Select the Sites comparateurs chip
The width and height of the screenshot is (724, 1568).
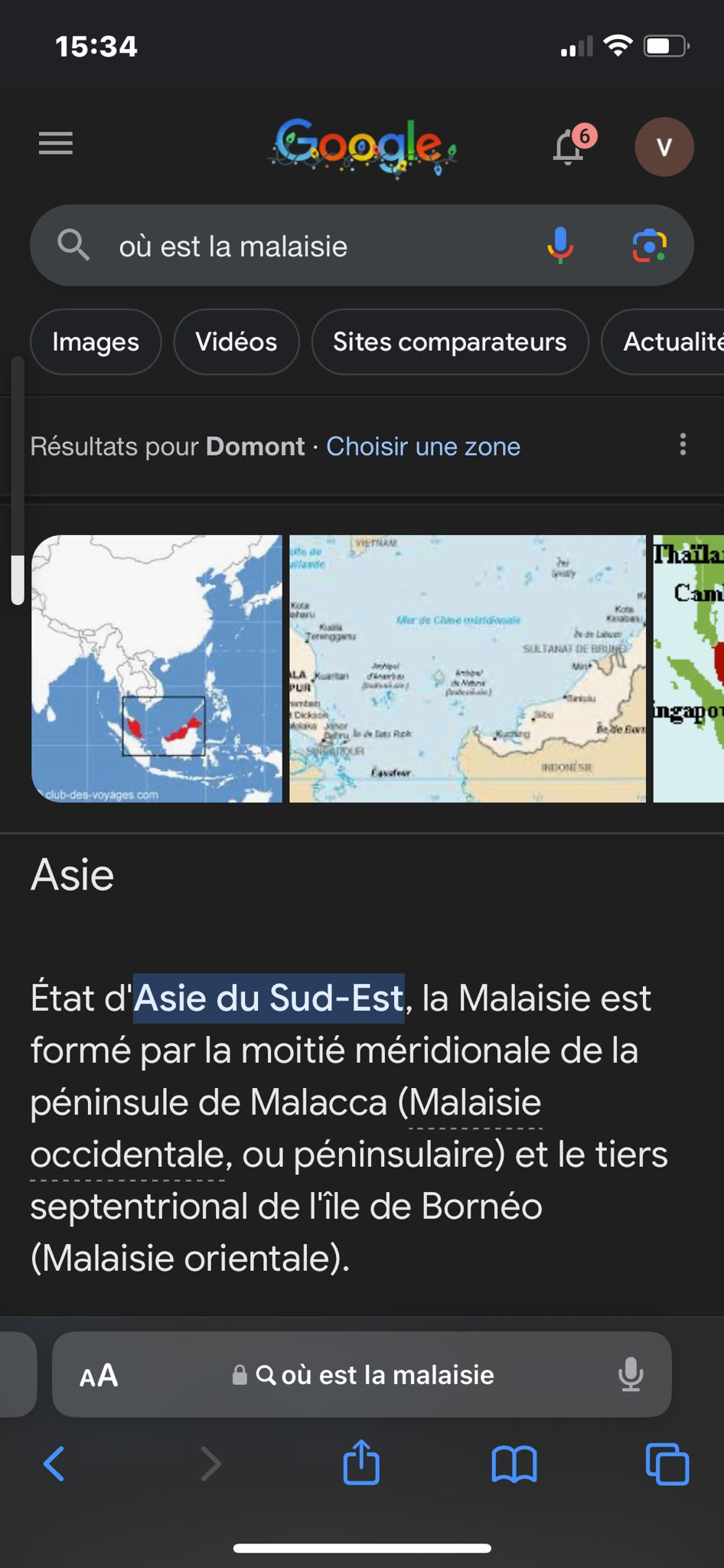450,342
